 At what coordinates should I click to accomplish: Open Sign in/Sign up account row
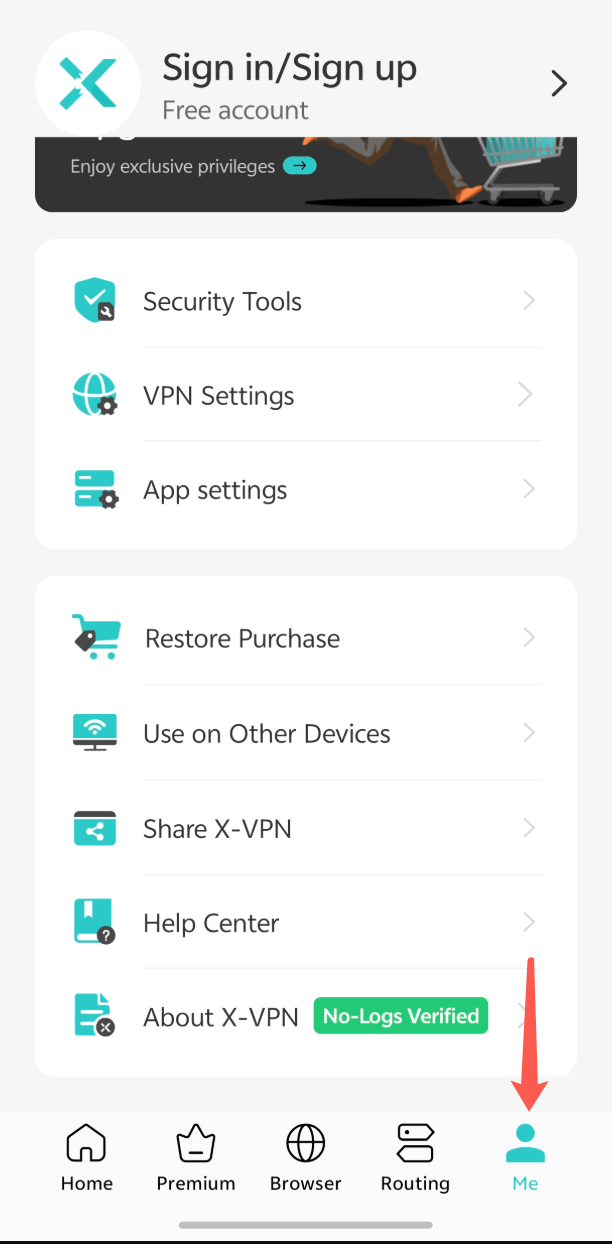click(306, 84)
